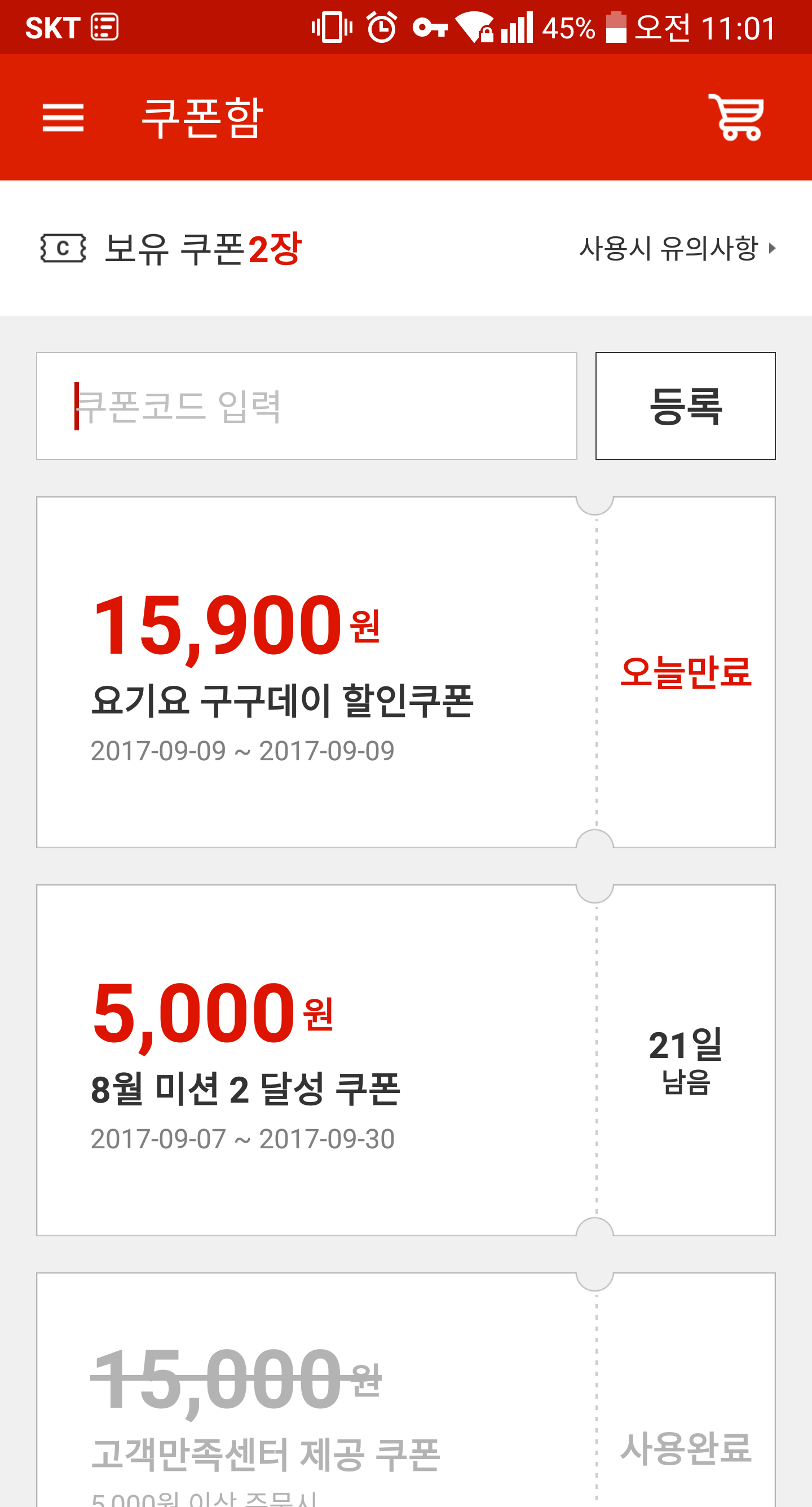Image resolution: width=812 pixels, height=1507 pixels.
Task: Focus the 쿠폰코드 입력 field
Action: coord(307,406)
